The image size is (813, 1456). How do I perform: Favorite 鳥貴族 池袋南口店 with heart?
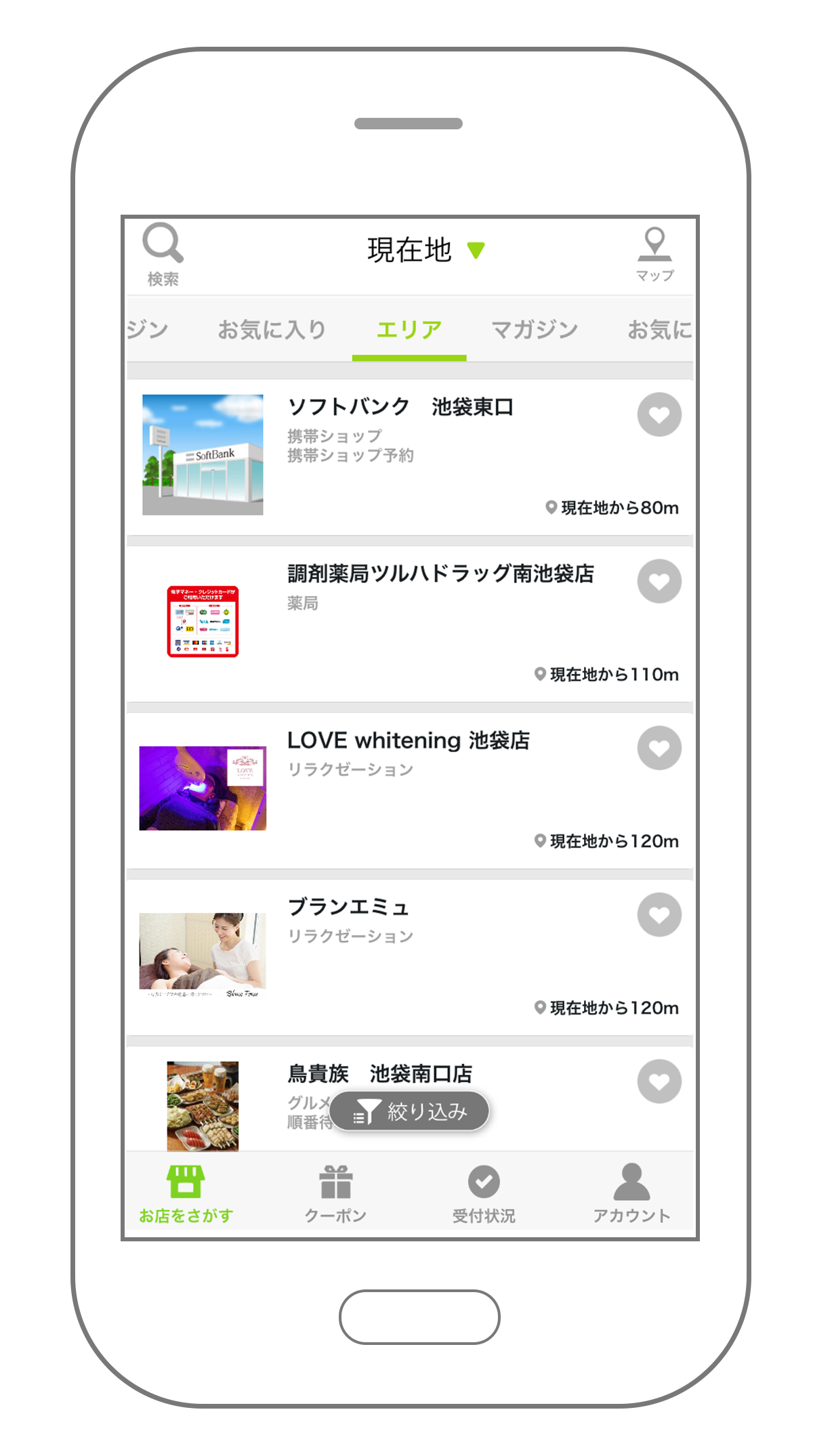point(659,1081)
